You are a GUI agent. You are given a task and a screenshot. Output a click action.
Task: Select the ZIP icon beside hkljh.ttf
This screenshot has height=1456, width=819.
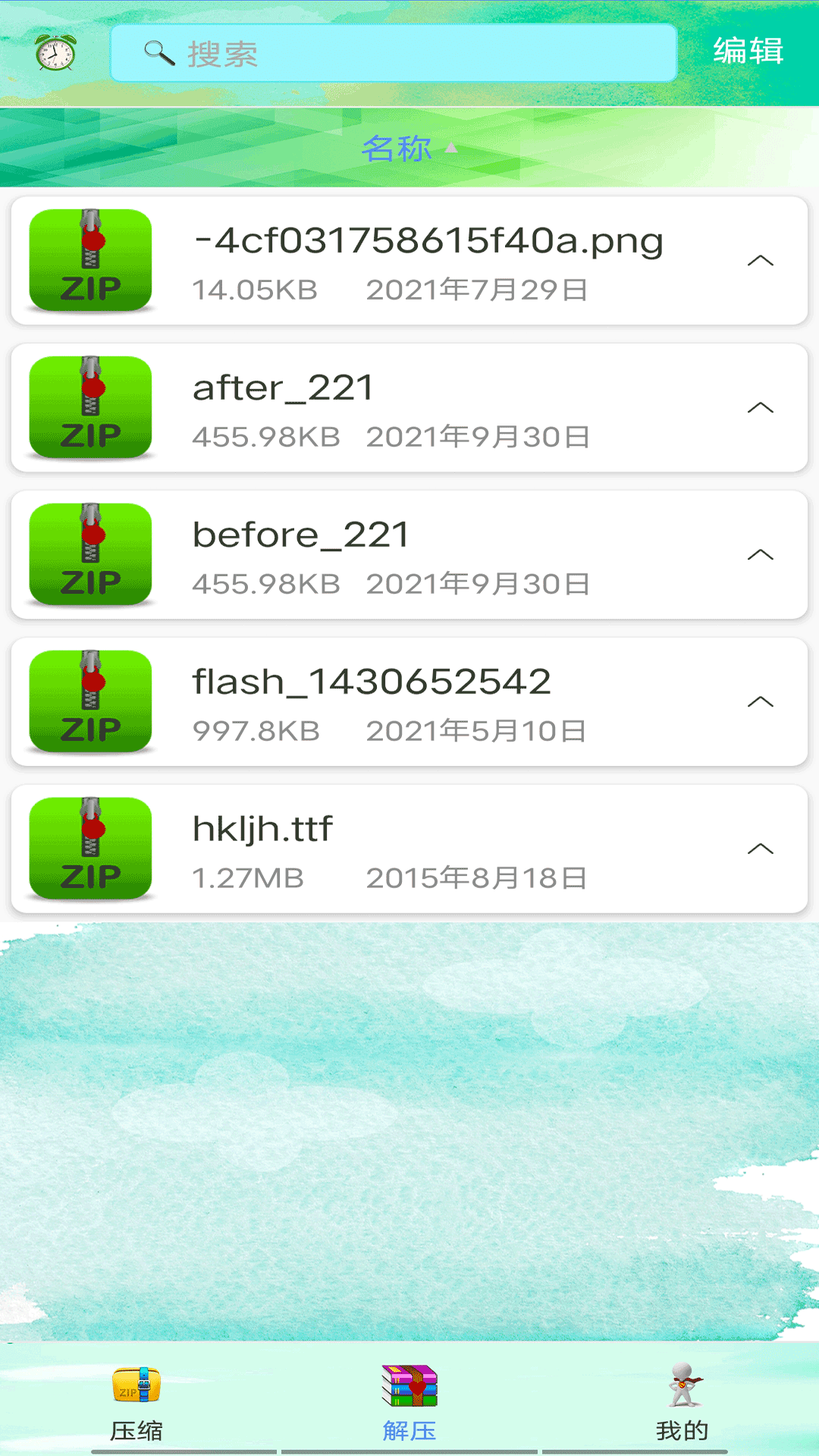tap(90, 849)
